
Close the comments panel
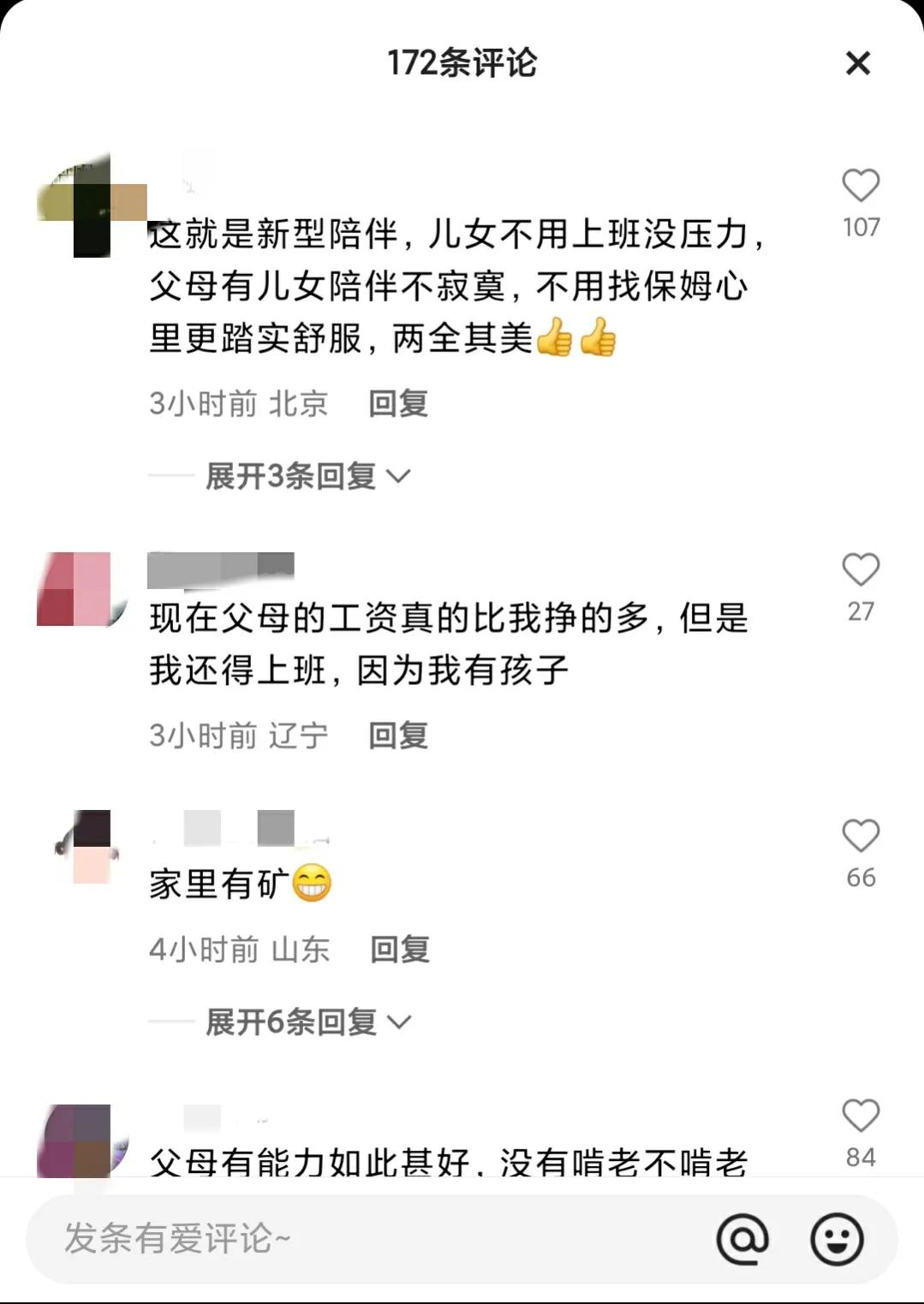[856, 63]
